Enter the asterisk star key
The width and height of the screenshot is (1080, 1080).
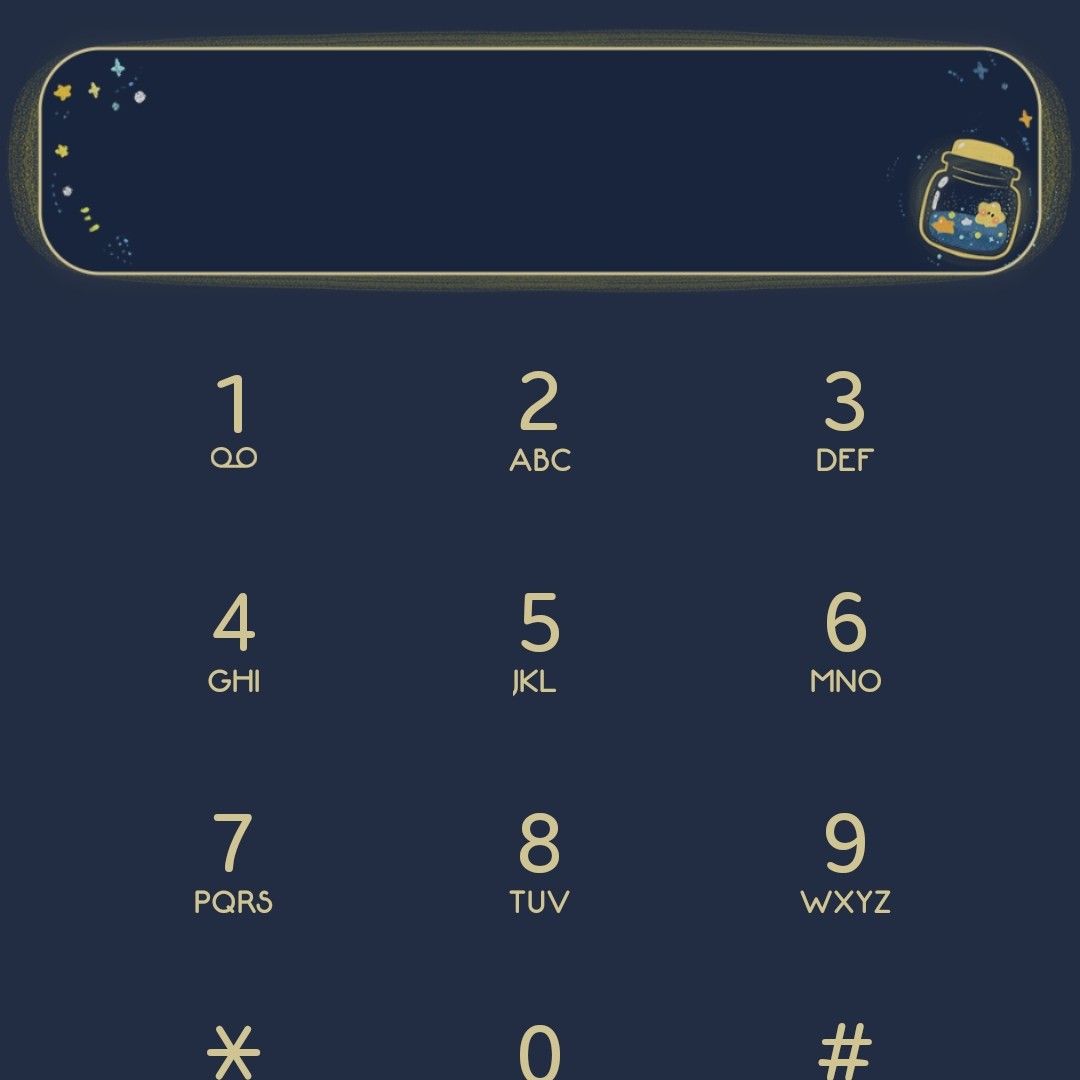233,1050
